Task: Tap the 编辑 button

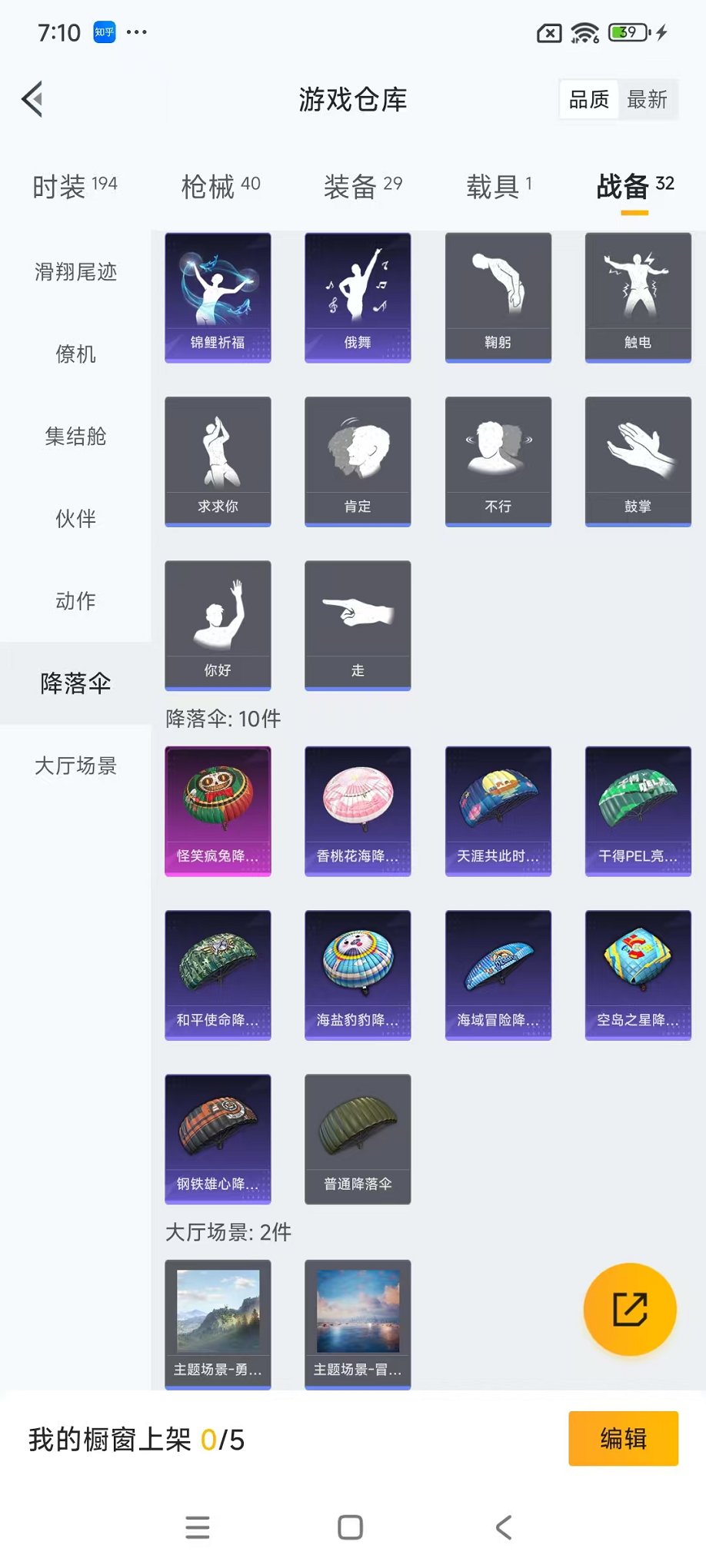Action: pos(623,1439)
